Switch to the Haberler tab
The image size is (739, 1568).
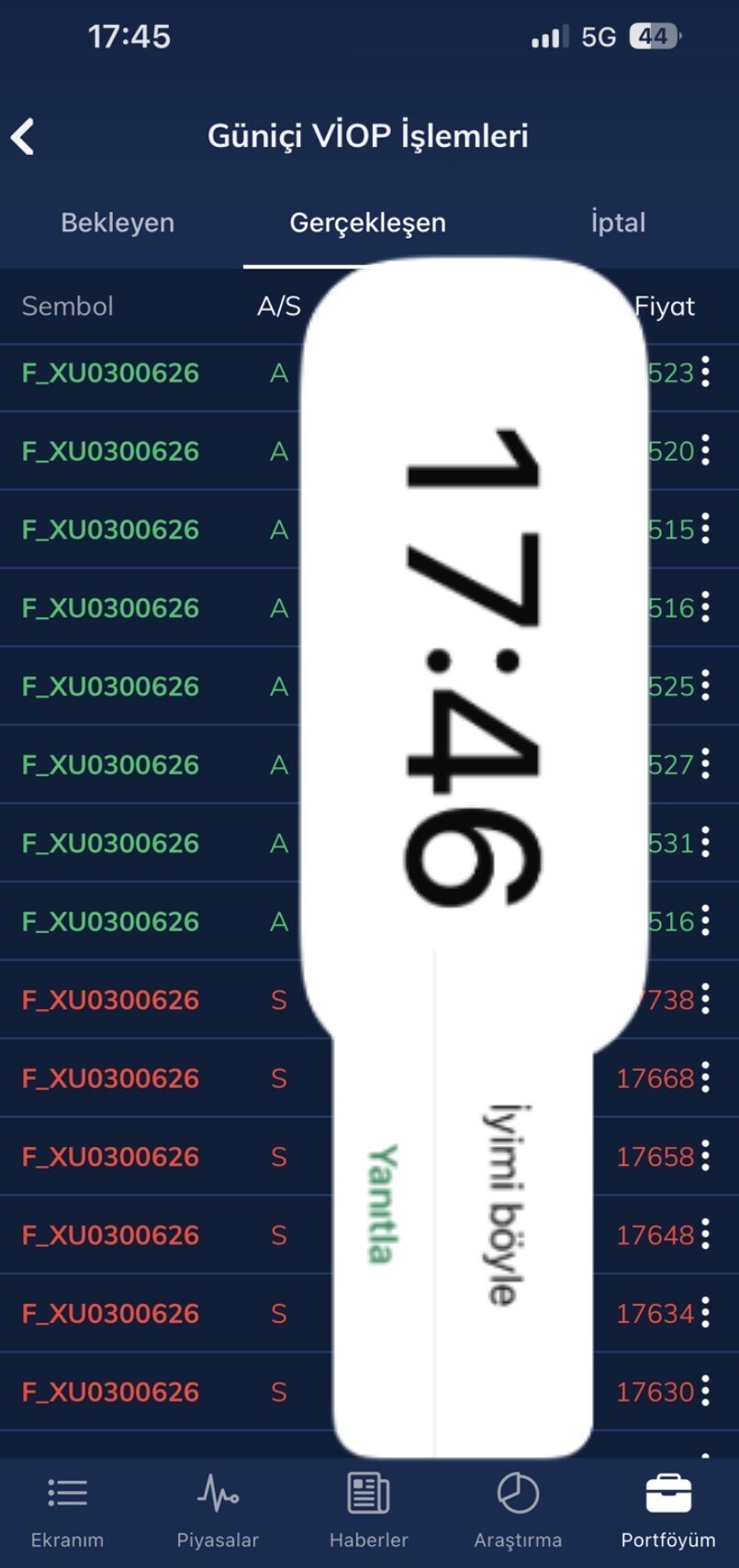(368, 1511)
